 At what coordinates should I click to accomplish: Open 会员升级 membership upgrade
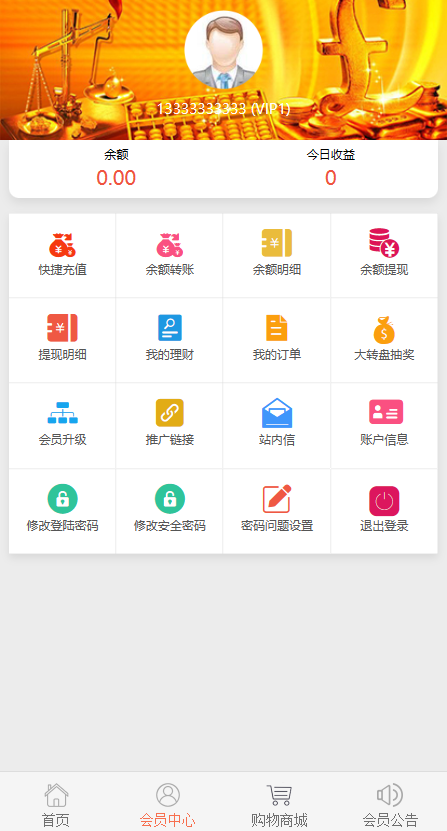click(x=63, y=426)
